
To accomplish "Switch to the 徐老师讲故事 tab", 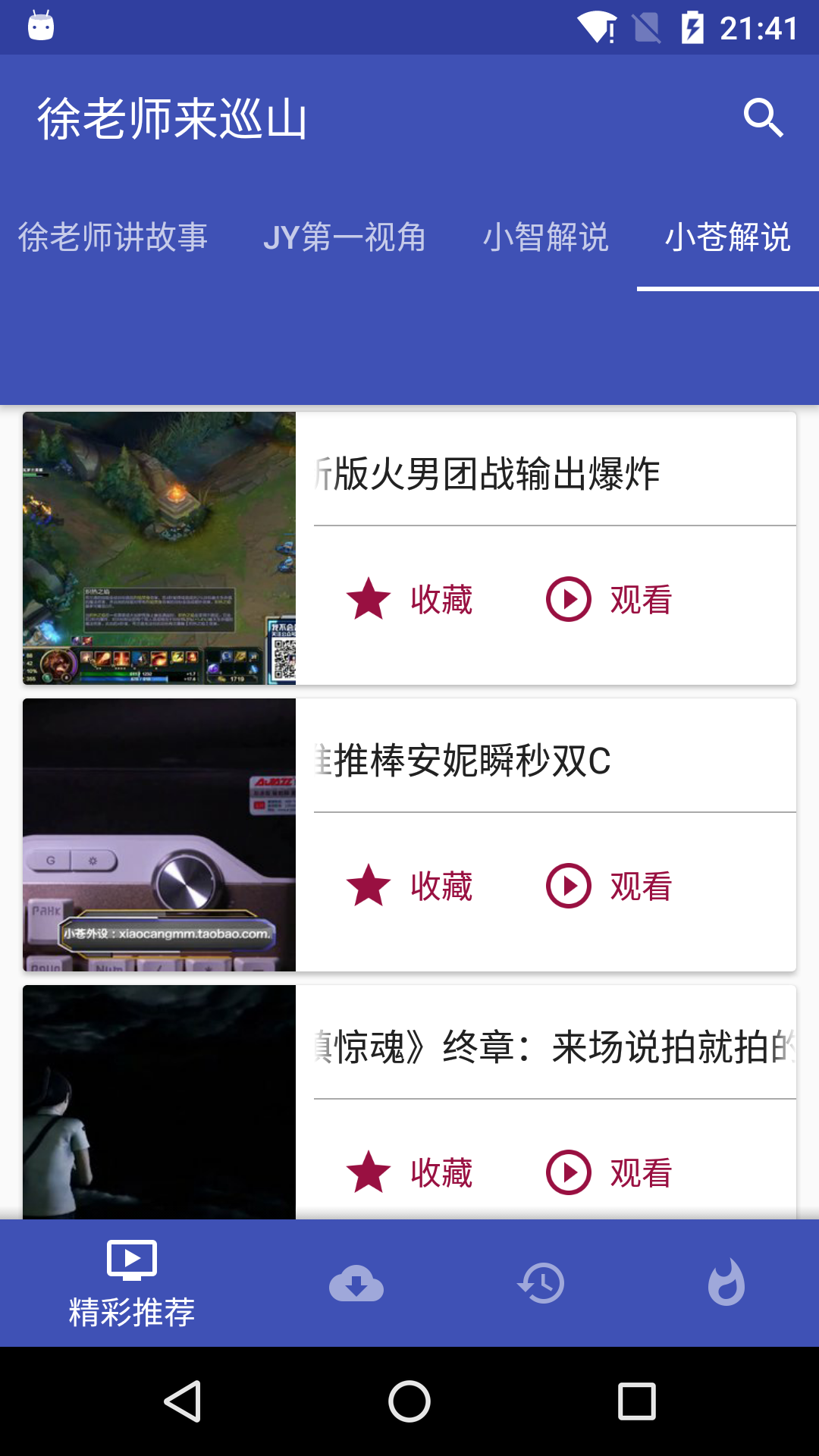I will tap(112, 237).
